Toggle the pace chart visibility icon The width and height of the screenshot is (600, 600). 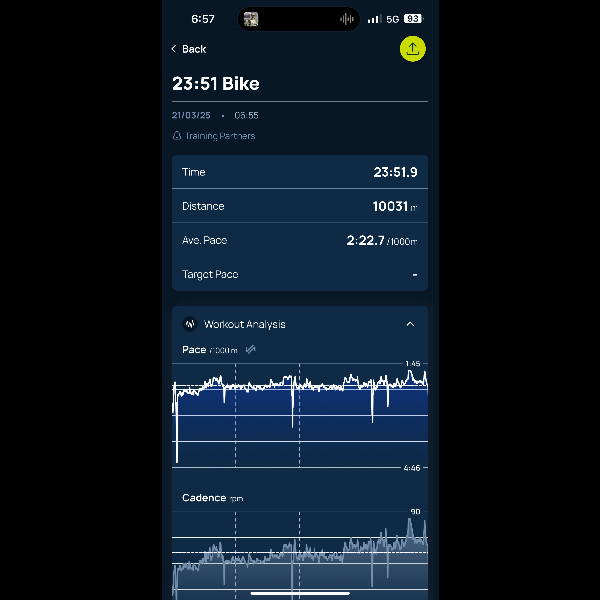click(251, 350)
